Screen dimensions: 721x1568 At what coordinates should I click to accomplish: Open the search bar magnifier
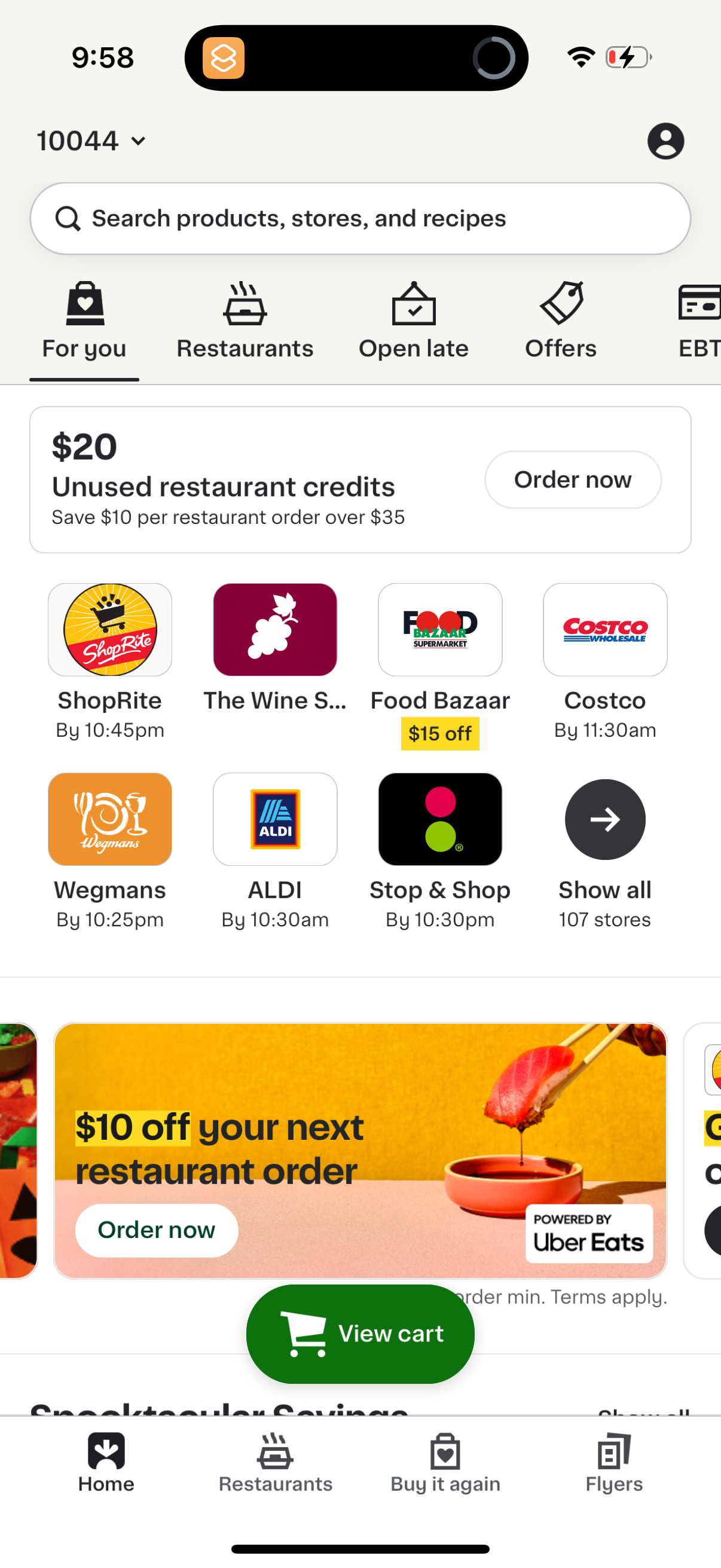[x=68, y=218]
